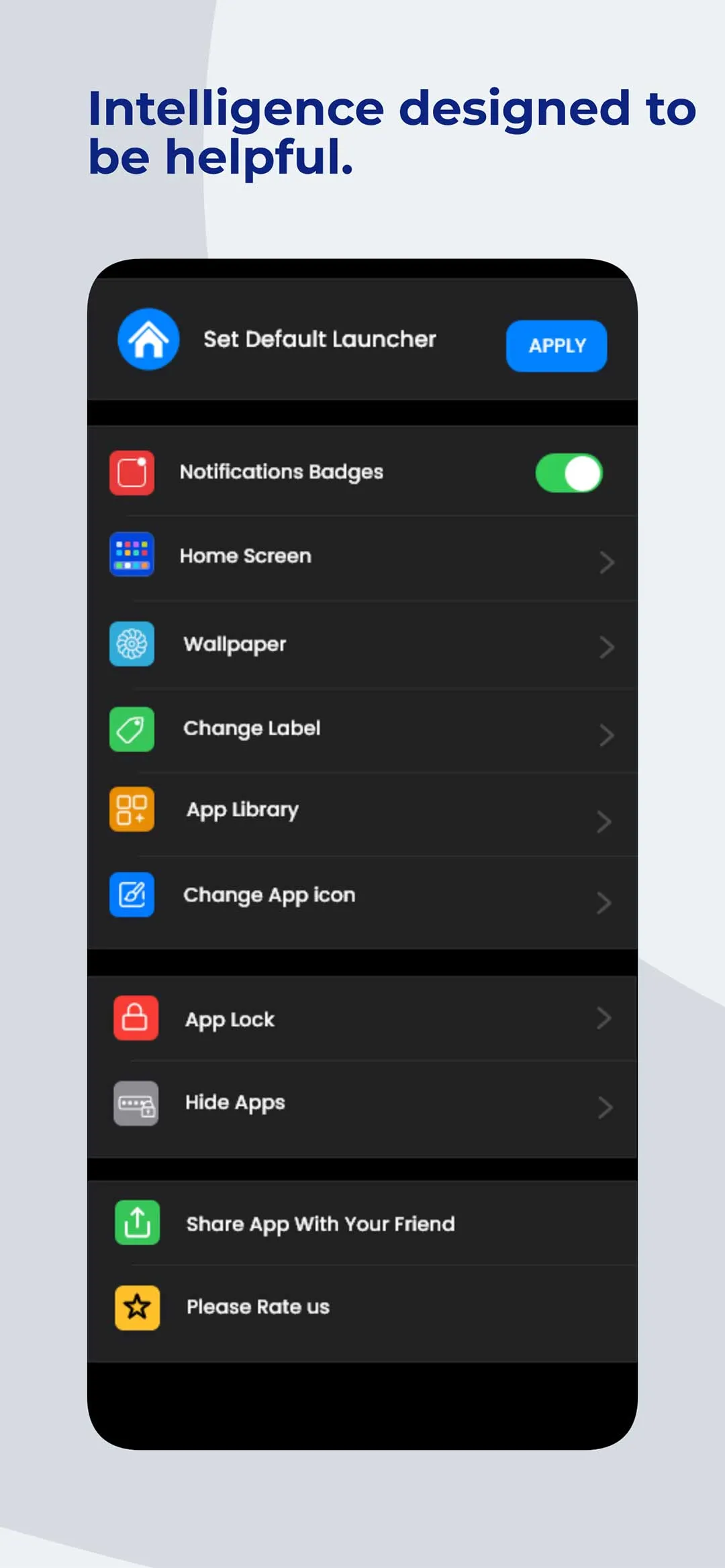Click the gray Hide Apps icon
This screenshot has height=1568, width=725.
click(136, 1104)
